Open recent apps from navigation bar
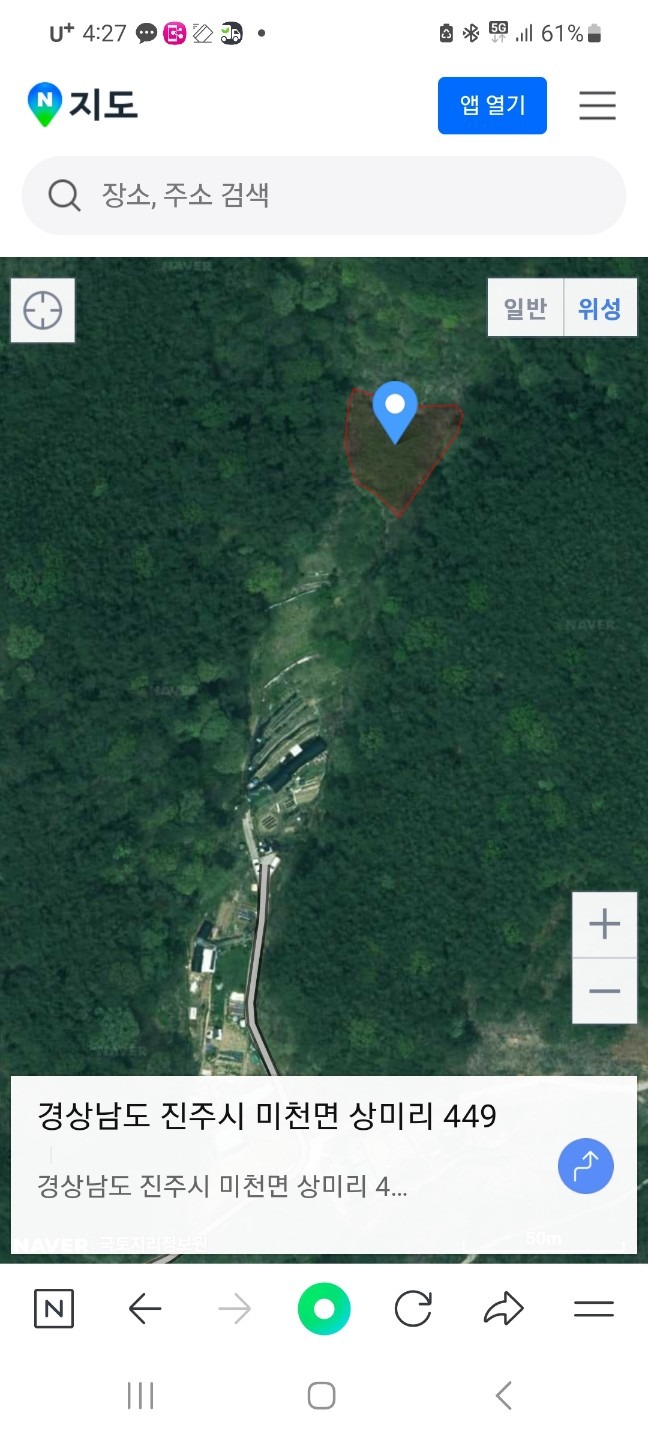648x1440 pixels. click(x=141, y=1396)
